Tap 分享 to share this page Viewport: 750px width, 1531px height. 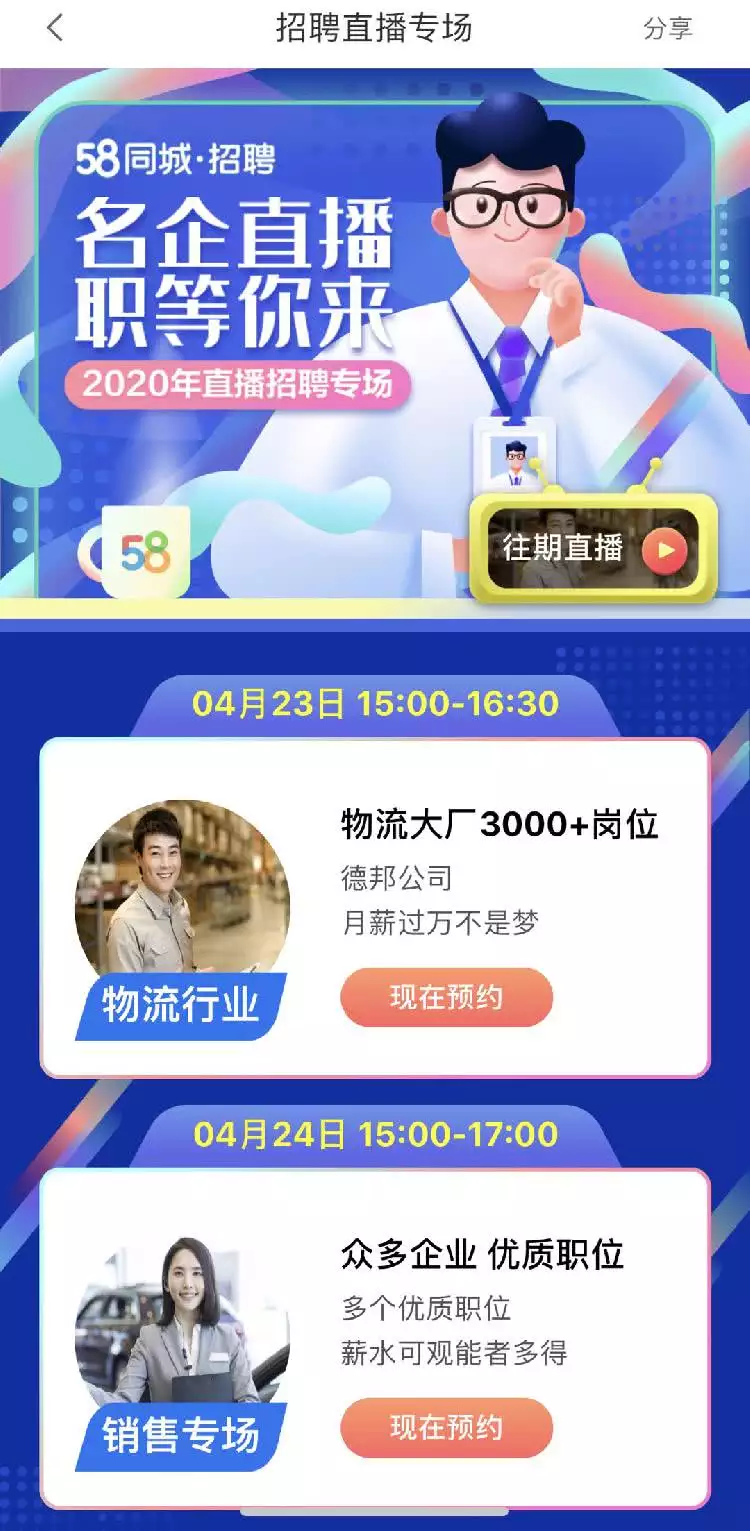667,29
